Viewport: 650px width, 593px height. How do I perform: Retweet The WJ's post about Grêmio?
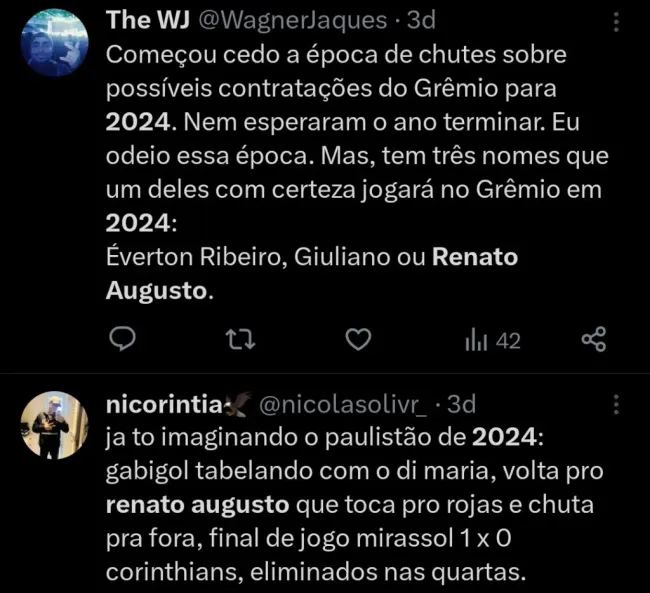240,340
